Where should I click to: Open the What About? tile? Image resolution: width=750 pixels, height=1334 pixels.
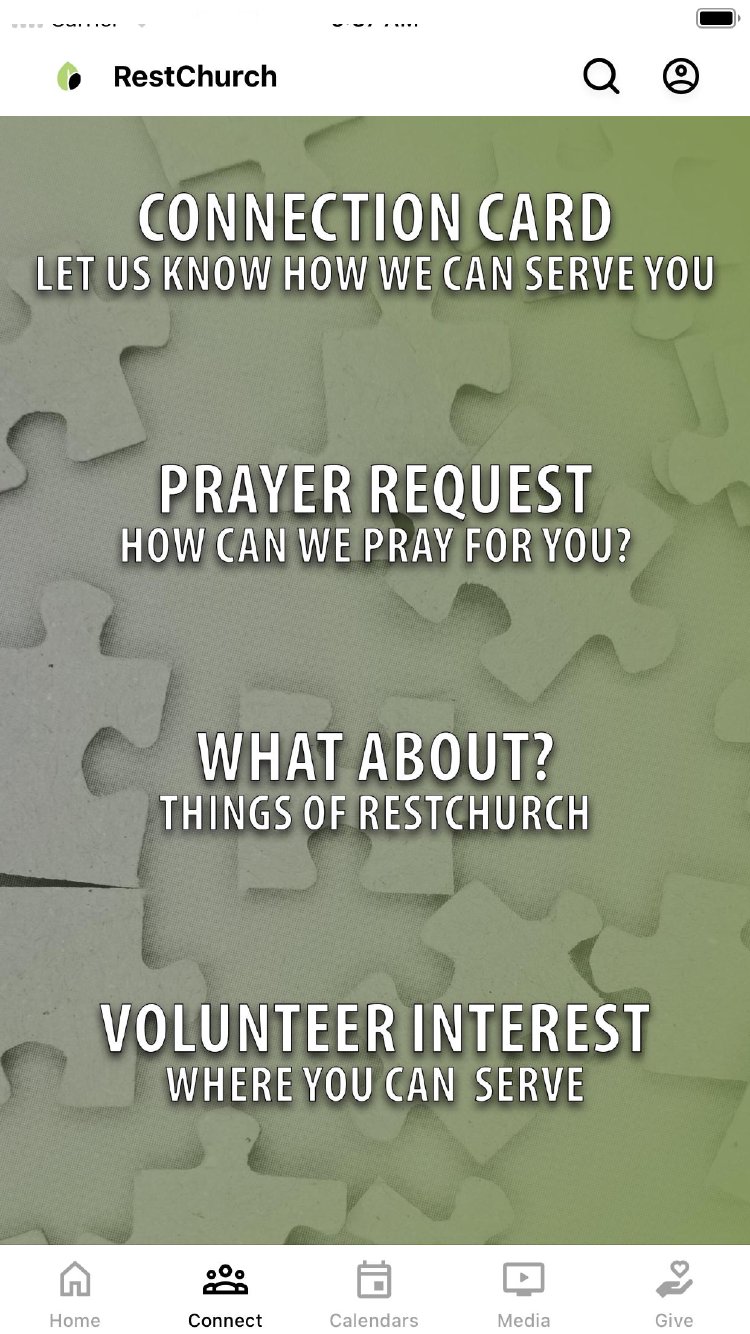pyautogui.click(x=375, y=783)
